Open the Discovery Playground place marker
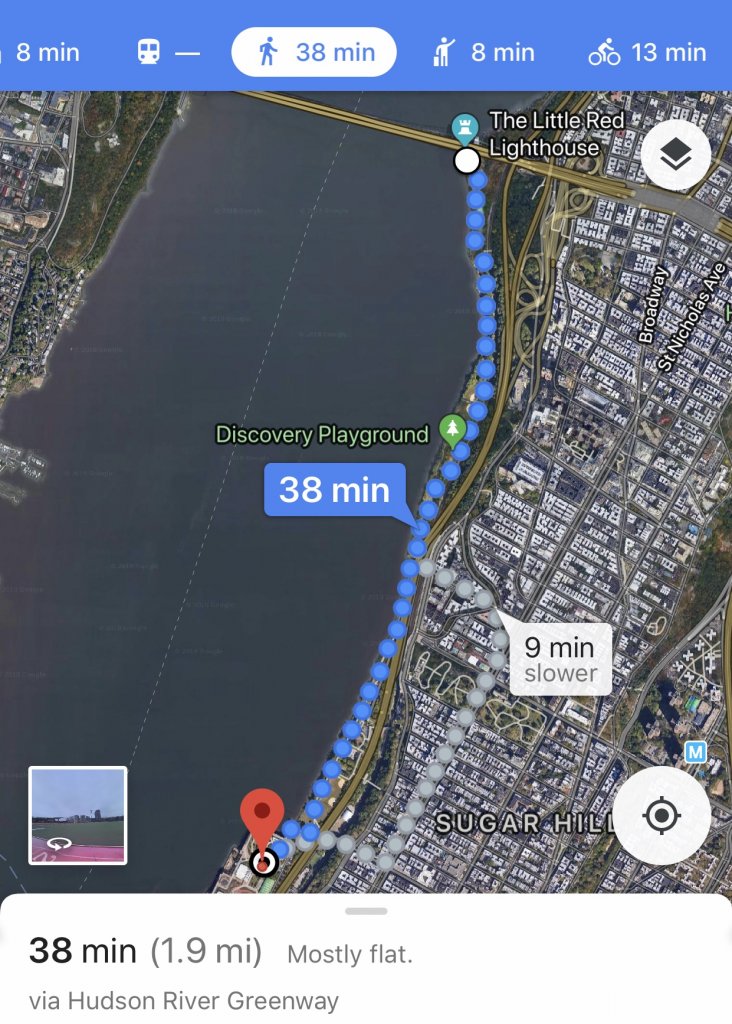Screen dimensions: 732x1024 coord(454,431)
